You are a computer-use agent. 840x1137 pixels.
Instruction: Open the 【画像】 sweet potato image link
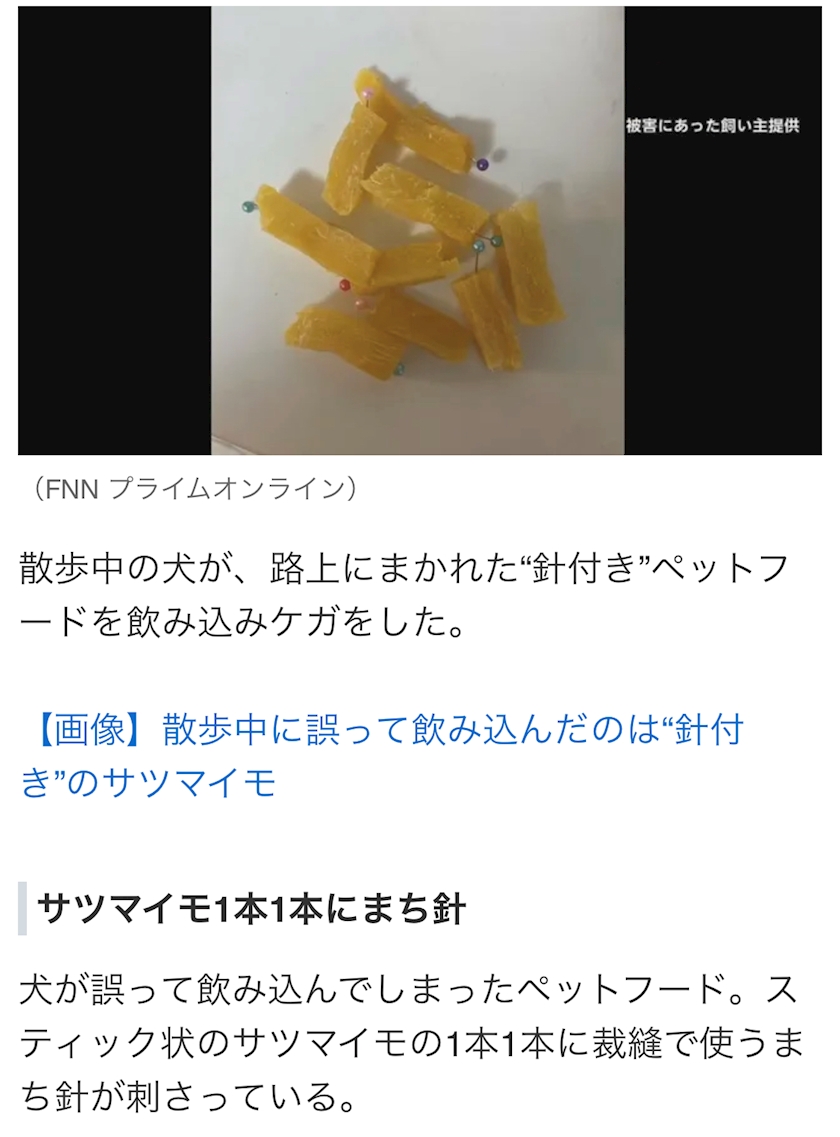click(382, 755)
